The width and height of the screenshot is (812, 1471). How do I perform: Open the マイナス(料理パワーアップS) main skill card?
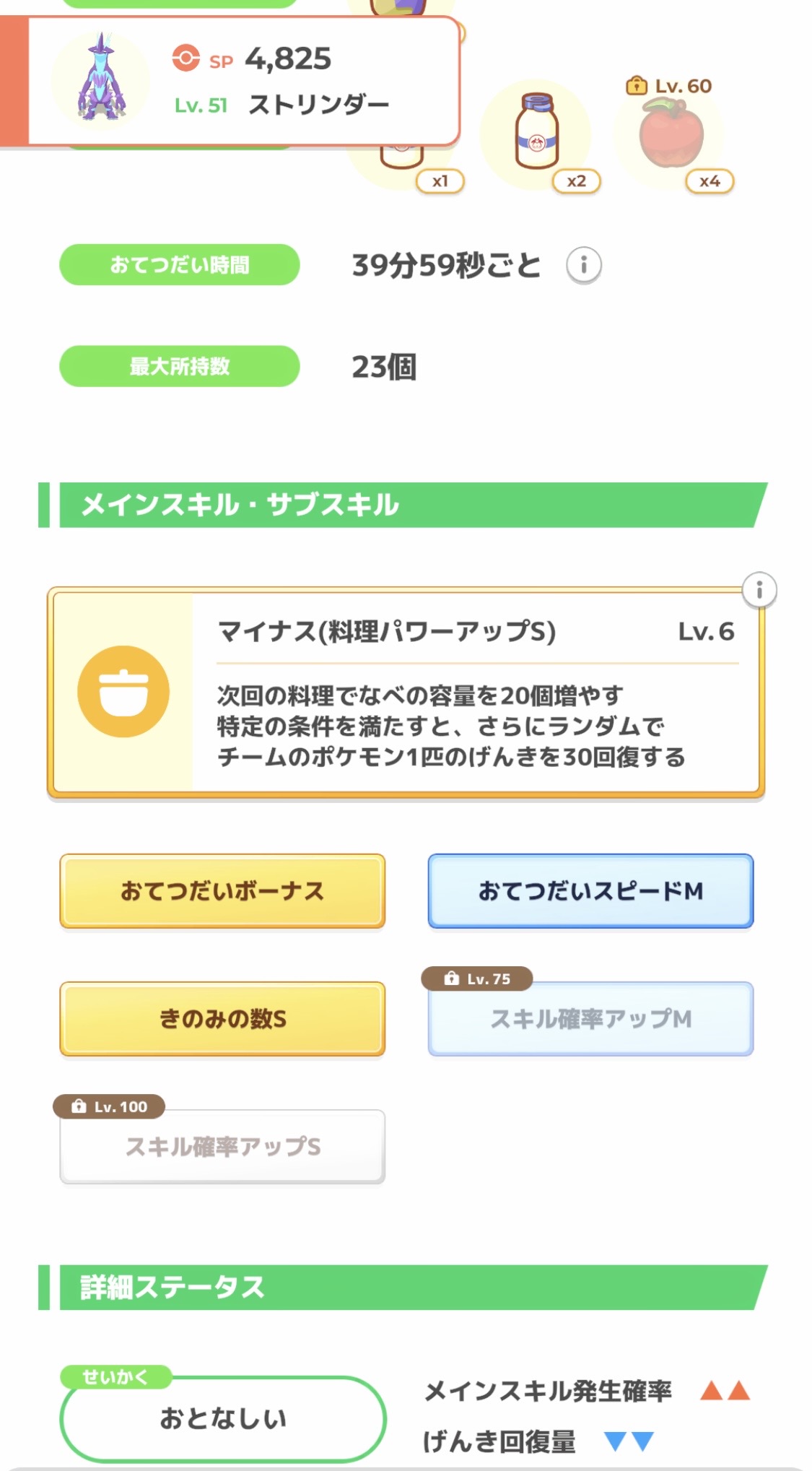tap(405, 693)
